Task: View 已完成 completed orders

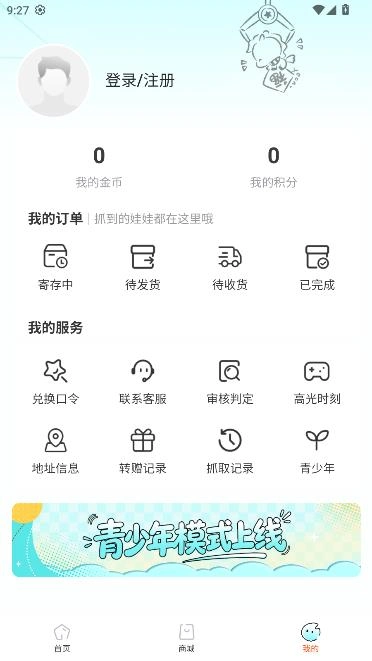Action: pos(317,267)
